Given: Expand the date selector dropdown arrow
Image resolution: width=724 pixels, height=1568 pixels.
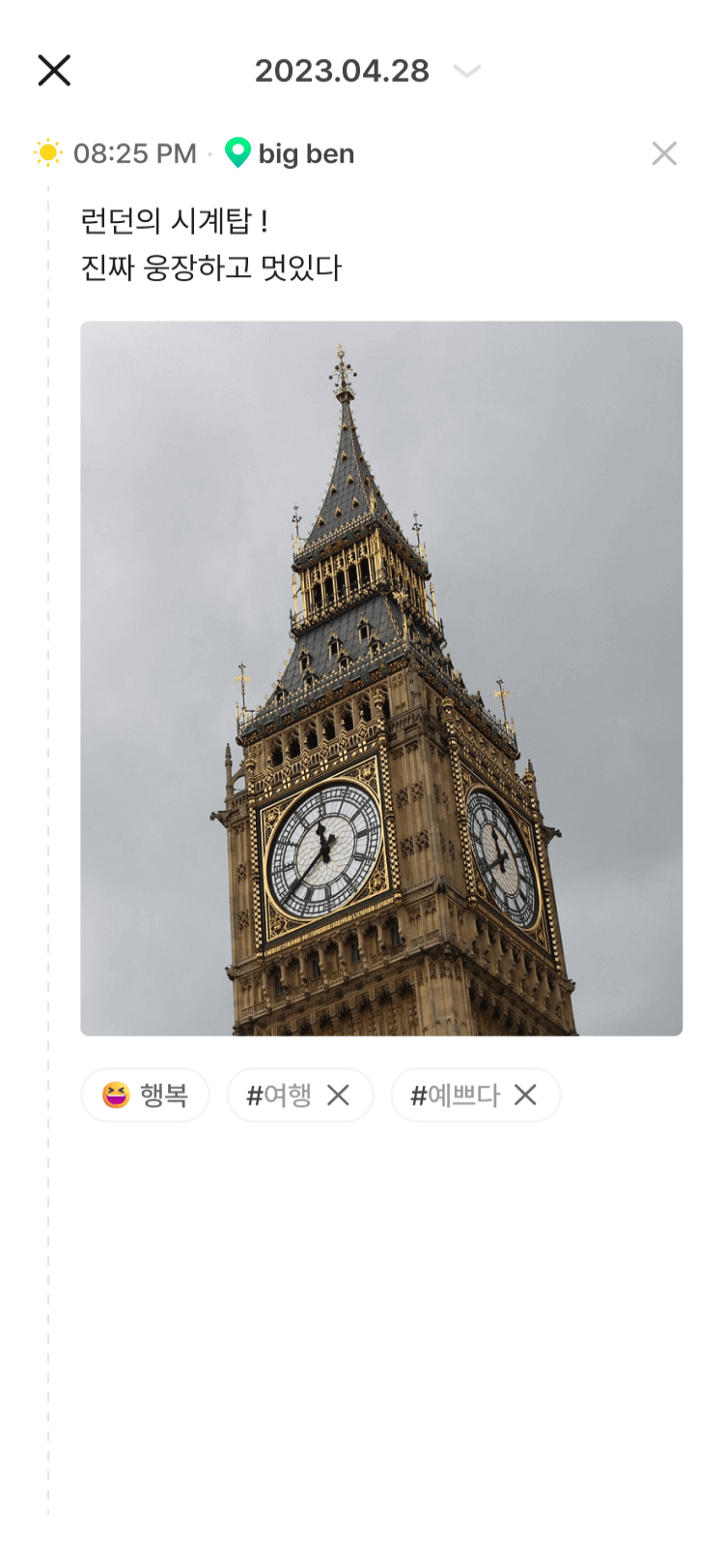Looking at the screenshot, I should pos(467,71).
